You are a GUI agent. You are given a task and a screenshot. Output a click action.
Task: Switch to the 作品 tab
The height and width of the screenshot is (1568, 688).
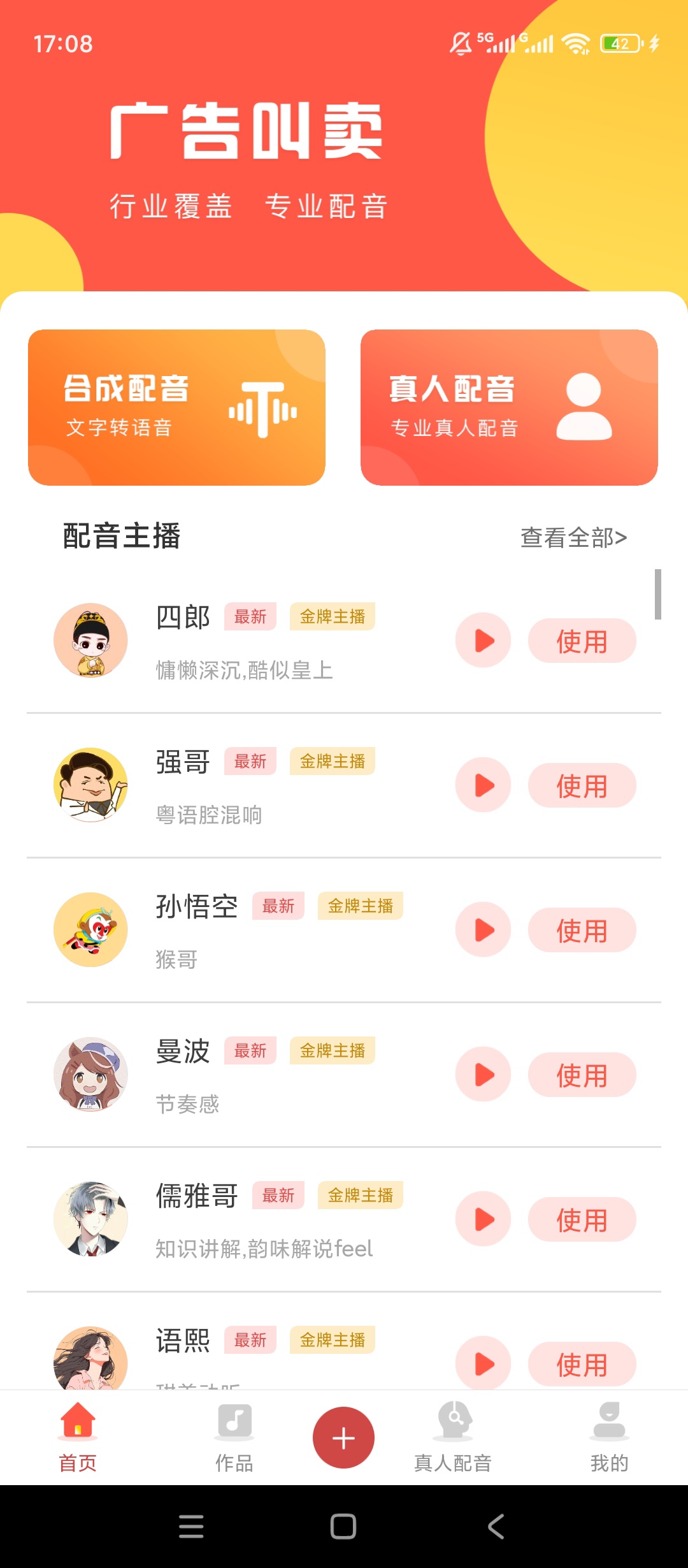(234, 1438)
